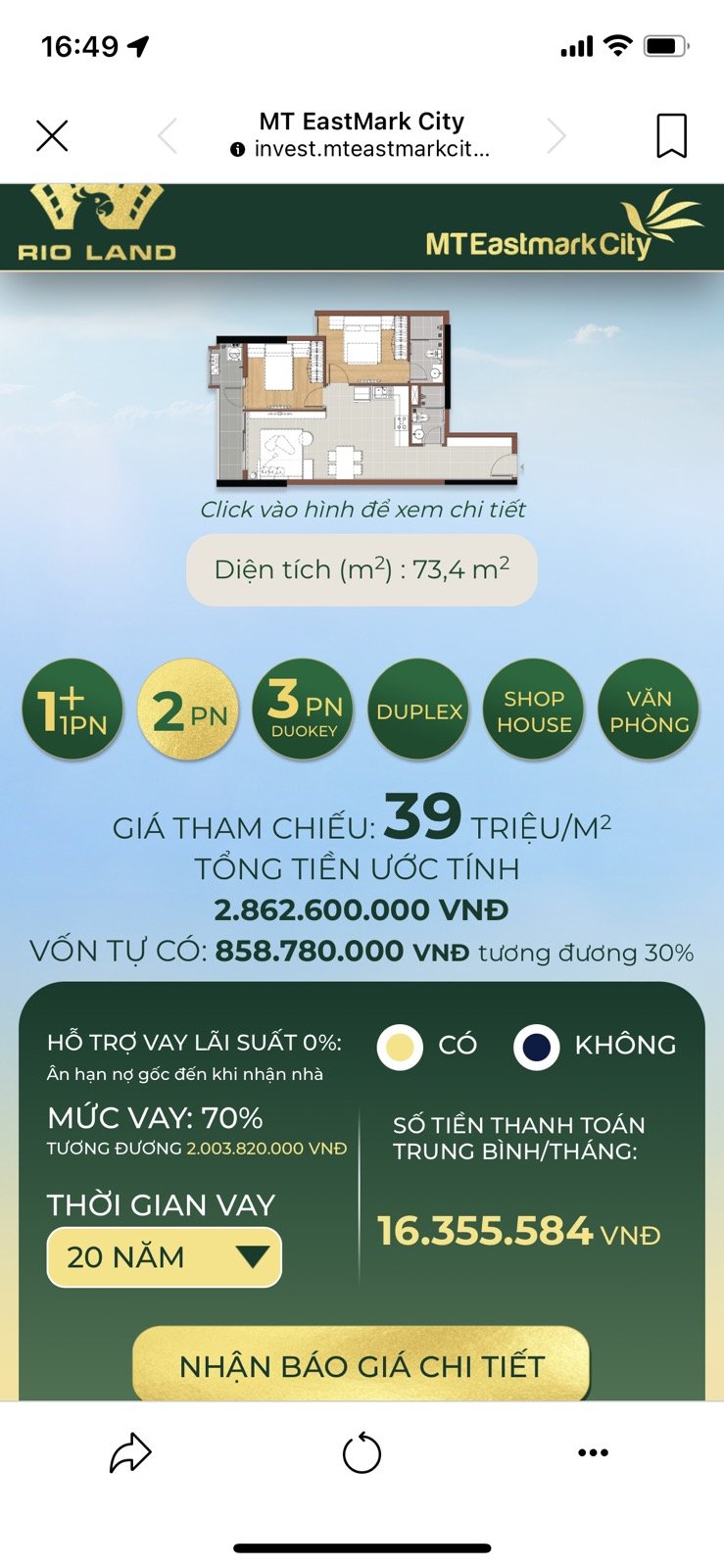The height and width of the screenshot is (1568, 724).
Task: Pick the Shop House type
Action: click(x=534, y=710)
